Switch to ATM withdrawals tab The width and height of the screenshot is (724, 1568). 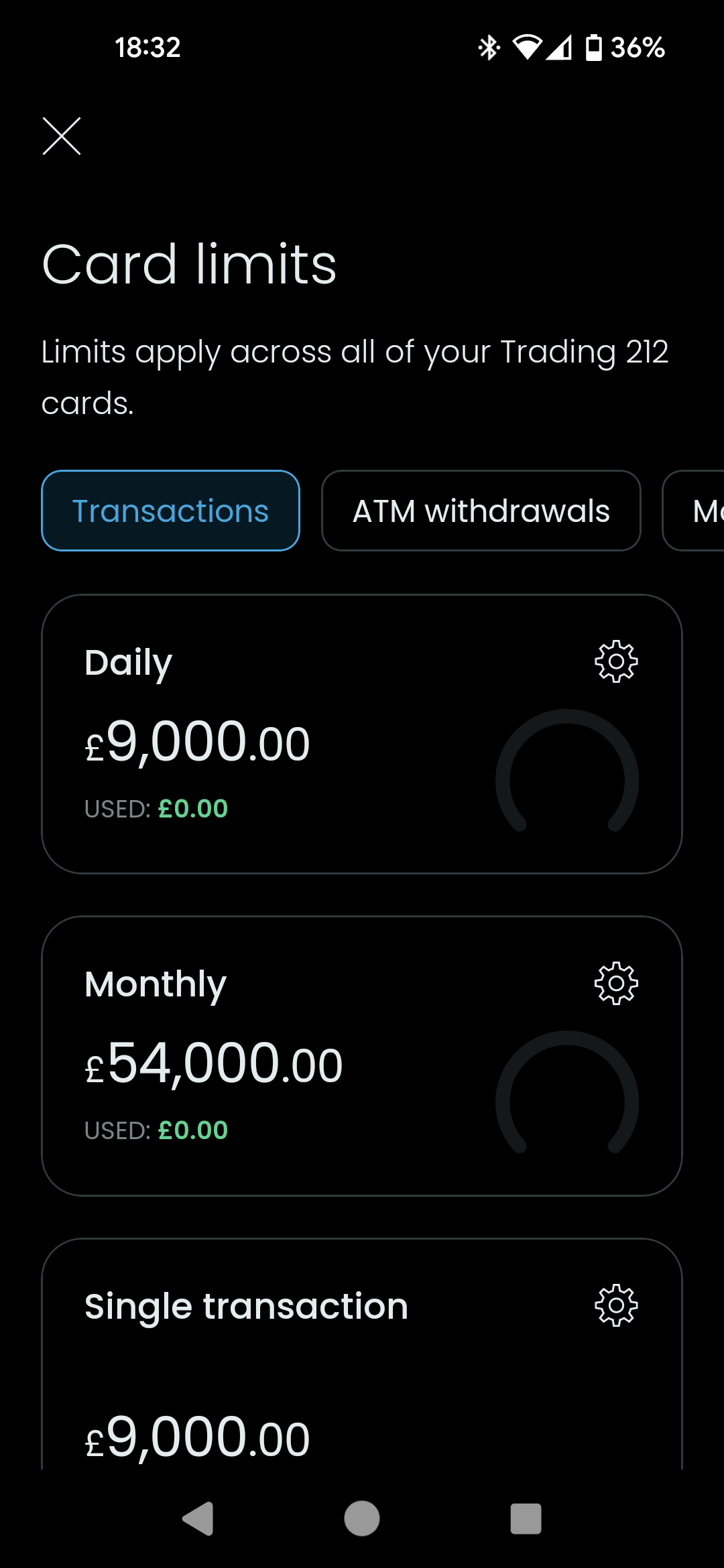481,511
